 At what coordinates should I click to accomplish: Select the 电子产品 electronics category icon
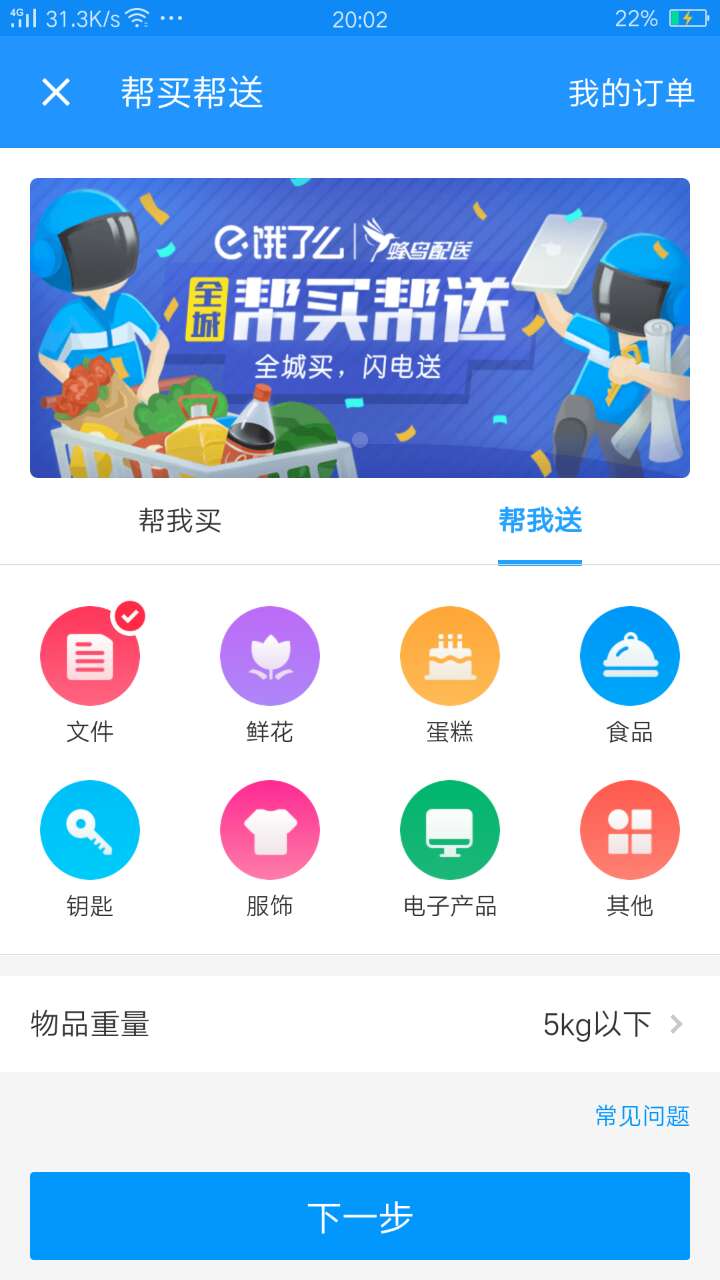(450, 830)
